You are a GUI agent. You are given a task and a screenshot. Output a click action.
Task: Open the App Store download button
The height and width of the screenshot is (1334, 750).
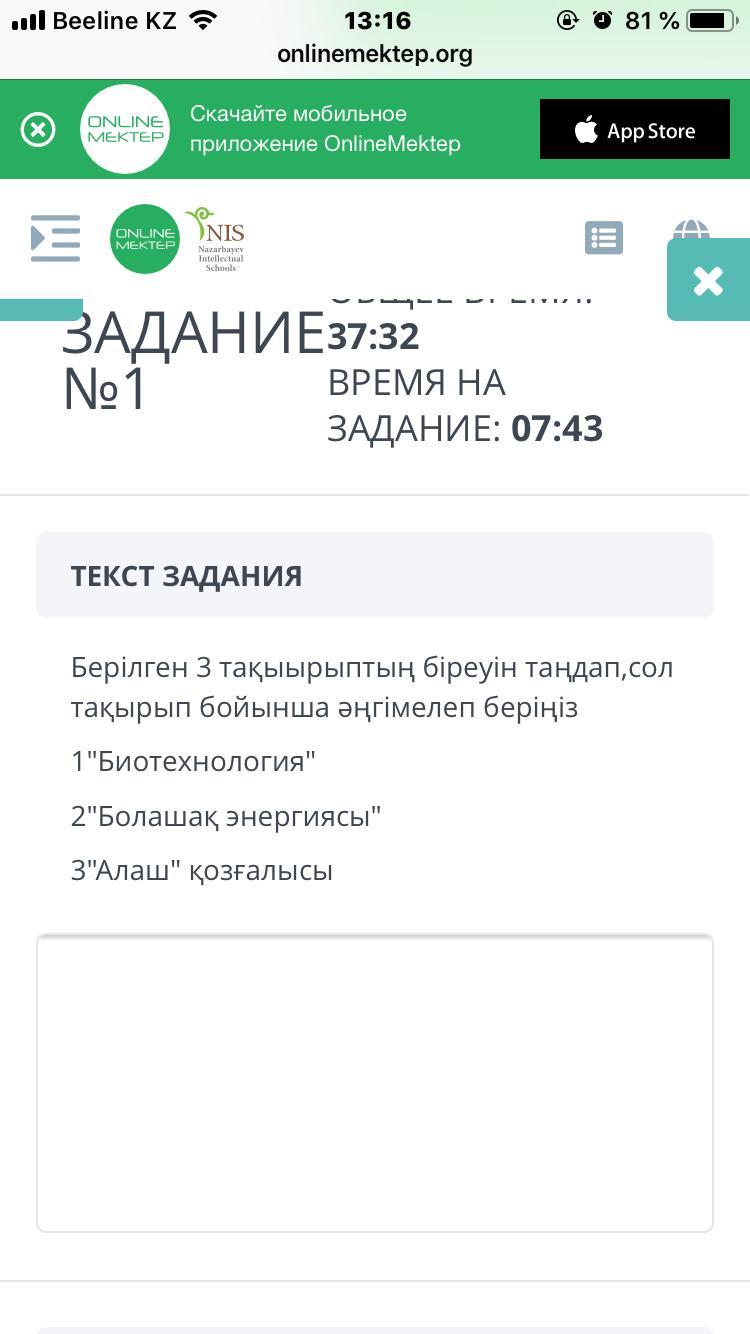point(634,130)
